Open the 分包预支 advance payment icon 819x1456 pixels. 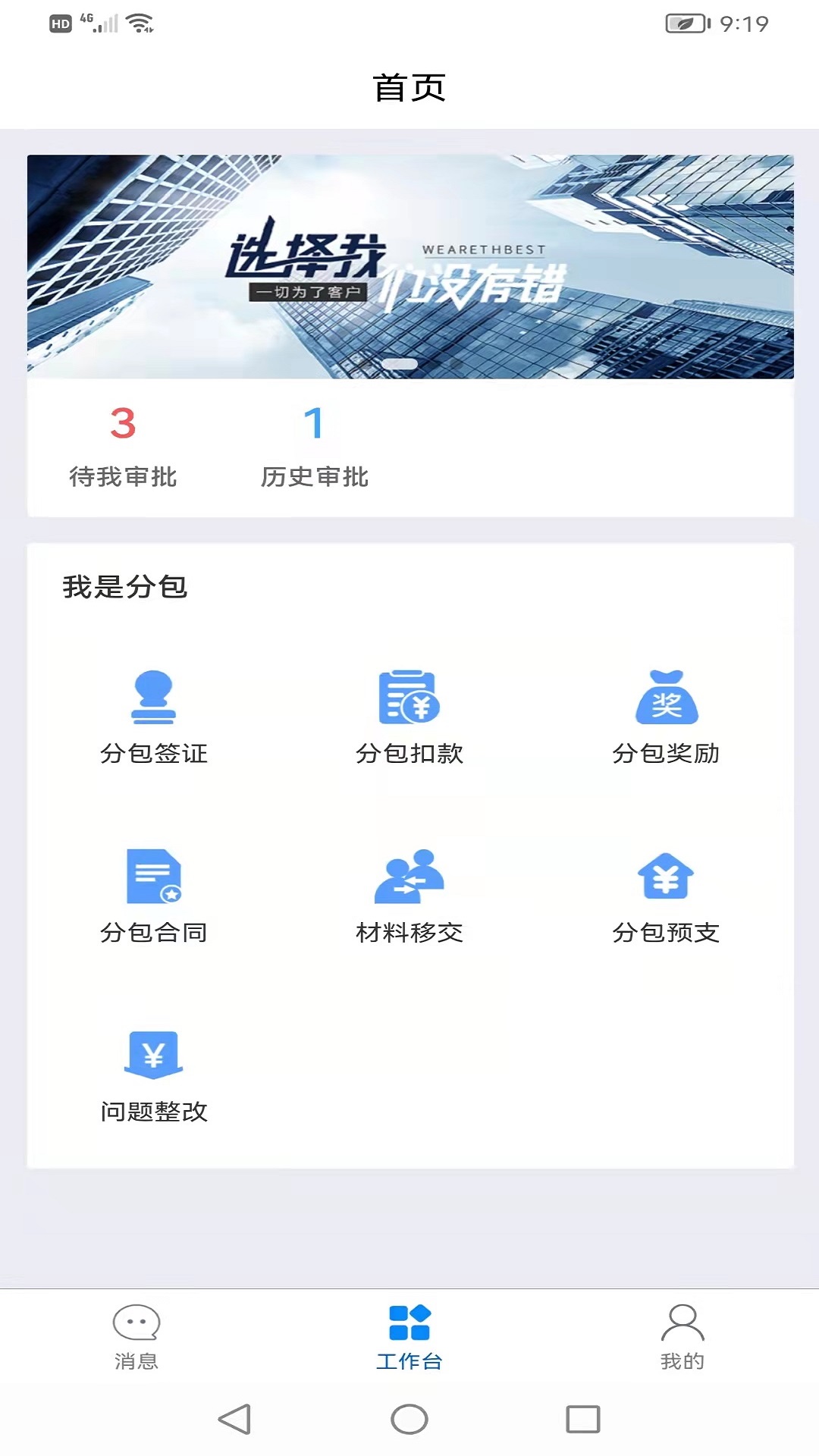(666, 878)
